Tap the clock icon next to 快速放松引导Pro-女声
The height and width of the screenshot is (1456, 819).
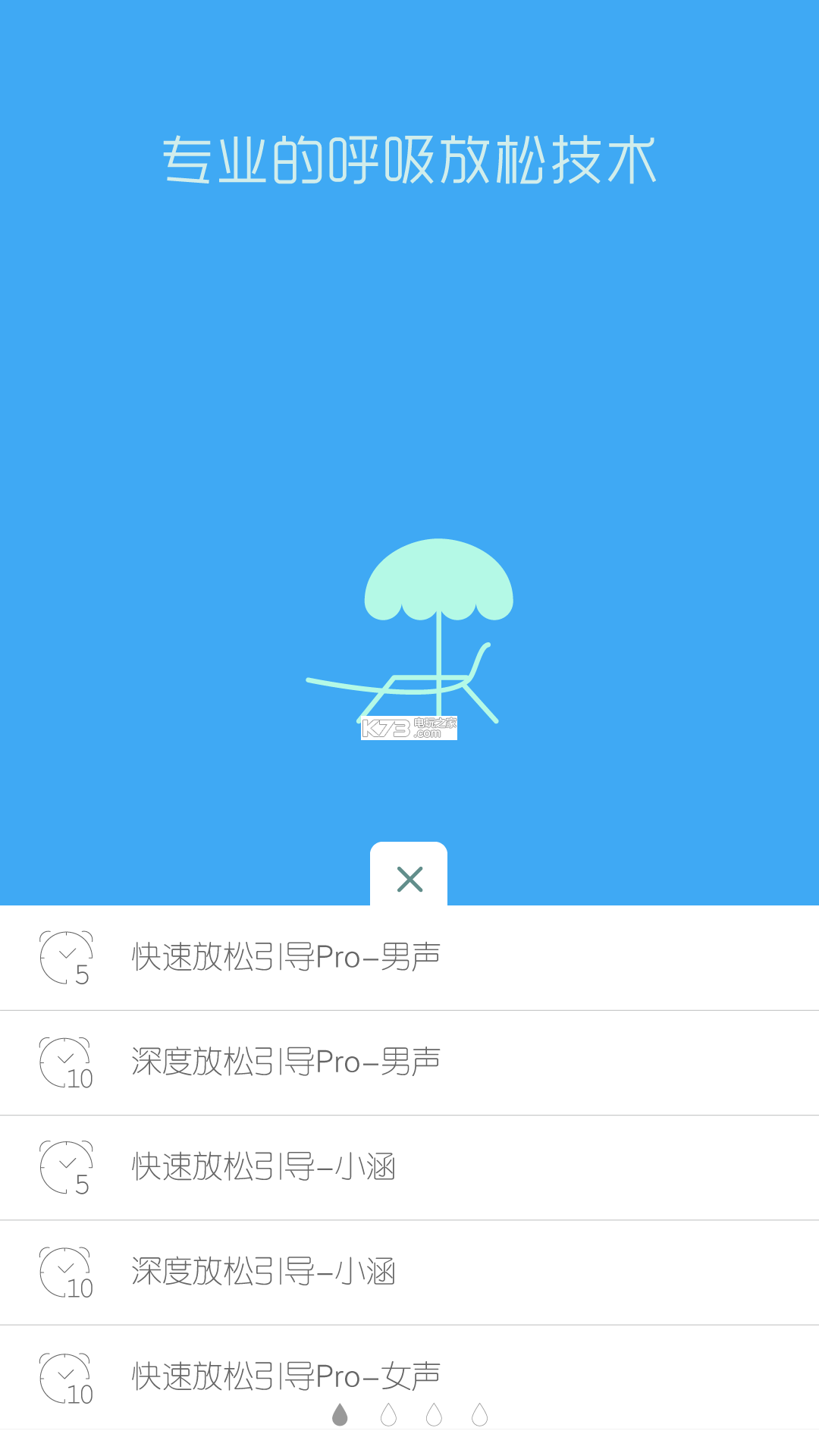(64, 1377)
